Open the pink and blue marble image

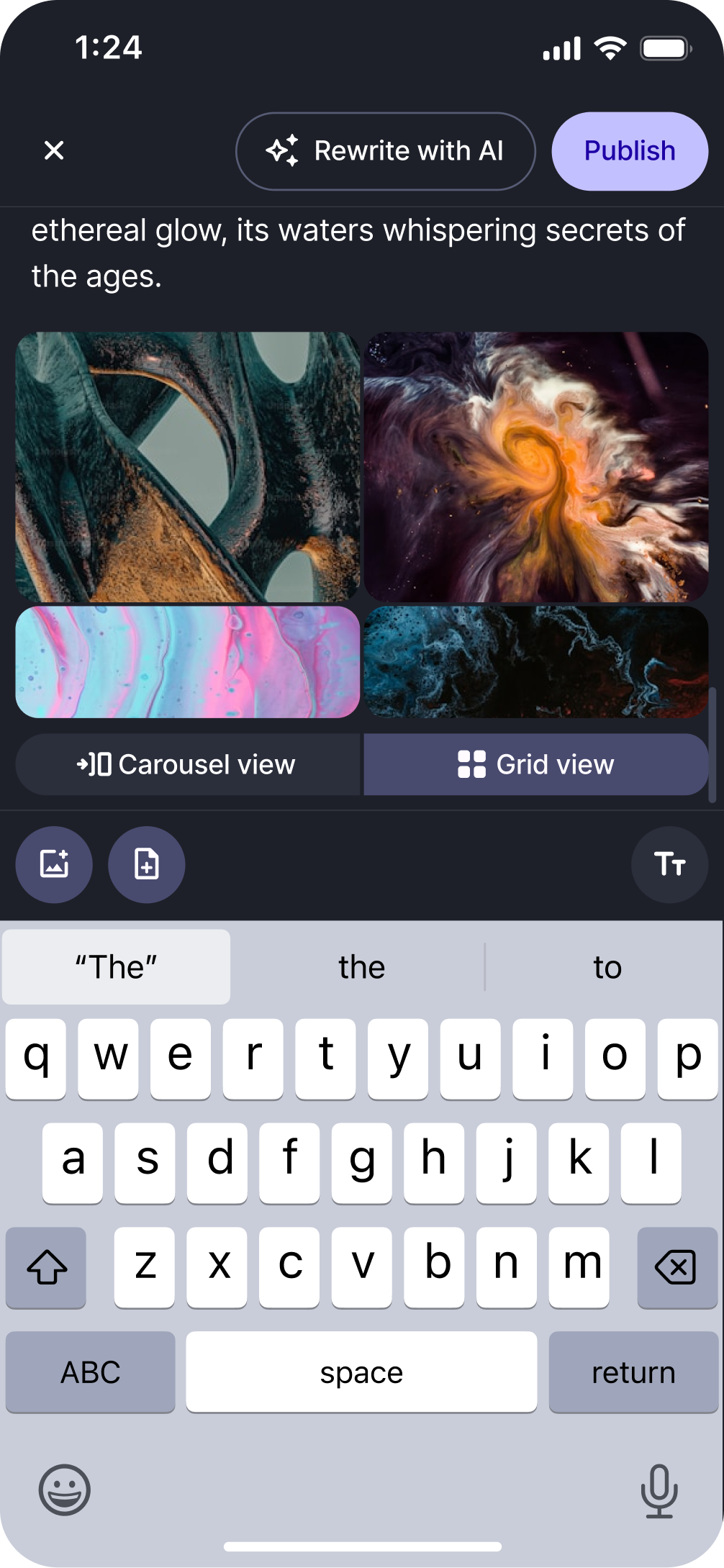coord(187,662)
